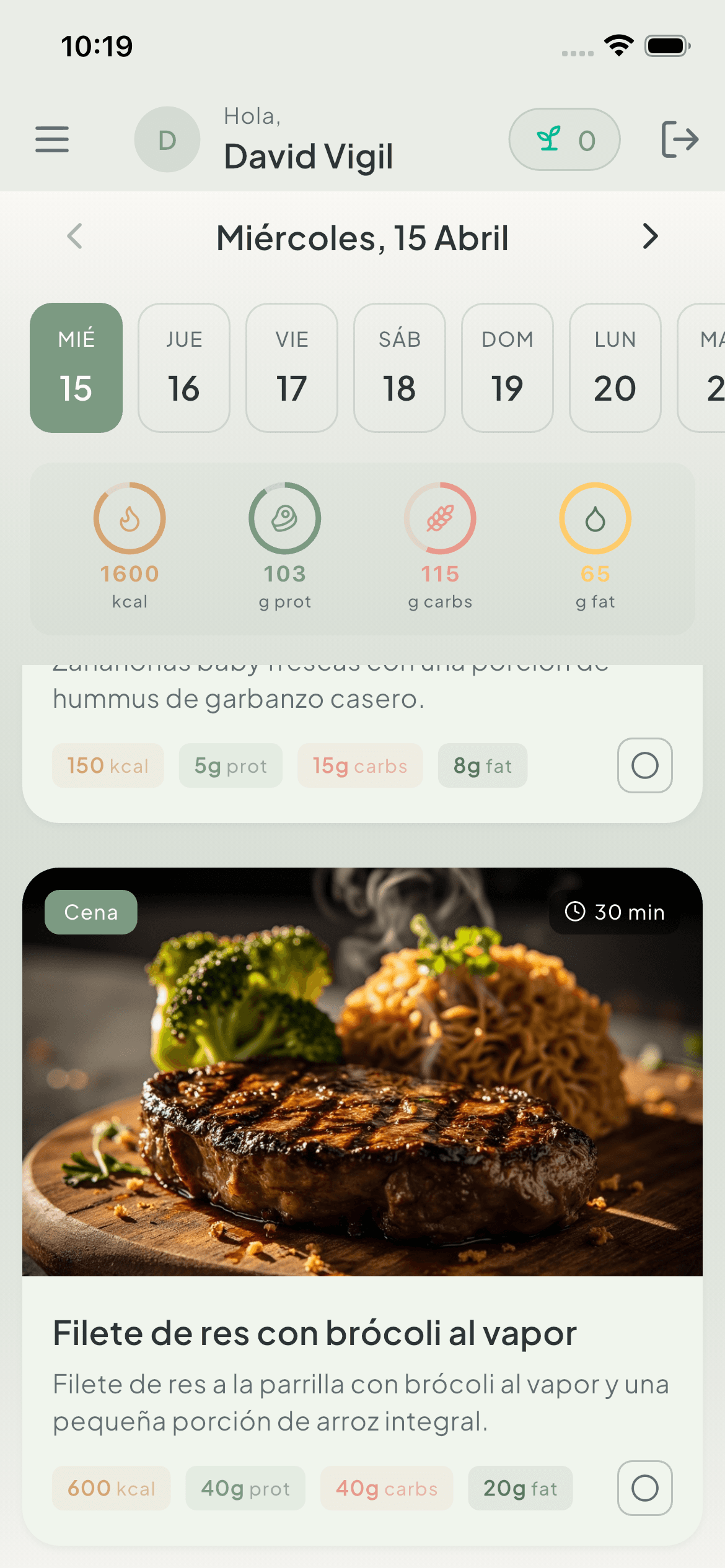Image resolution: width=725 pixels, height=1568 pixels.
Task: Go to the previous day with left chevron
Action: point(74,237)
